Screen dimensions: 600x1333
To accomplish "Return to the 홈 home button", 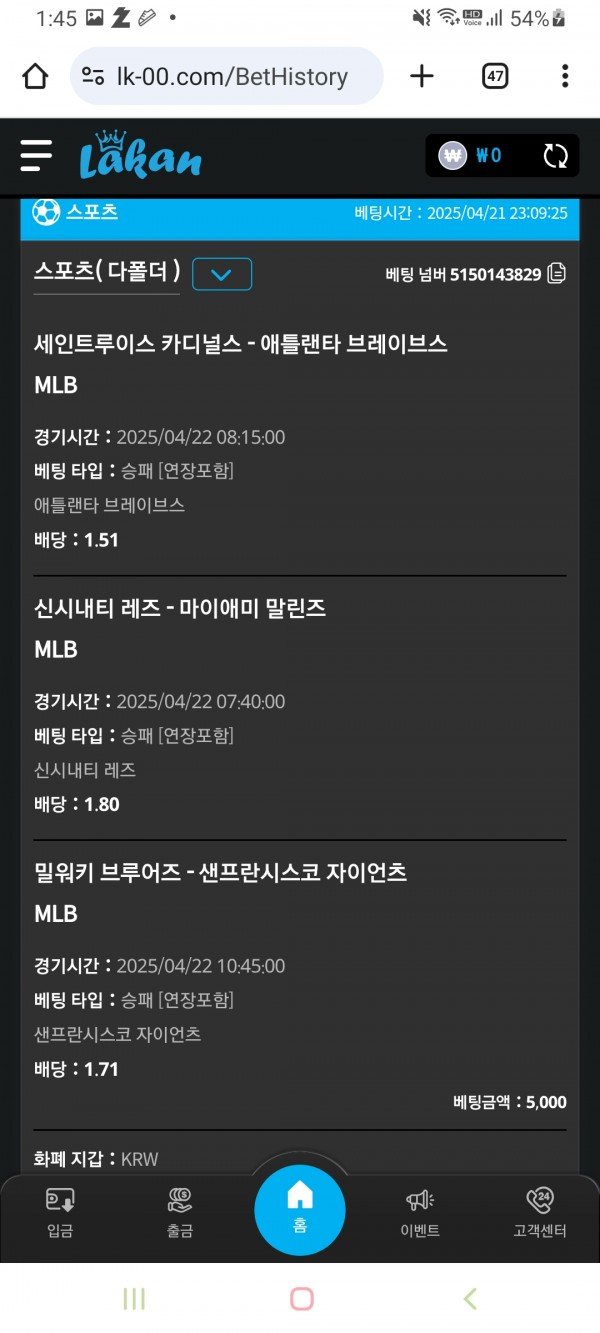I will coord(300,1208).
